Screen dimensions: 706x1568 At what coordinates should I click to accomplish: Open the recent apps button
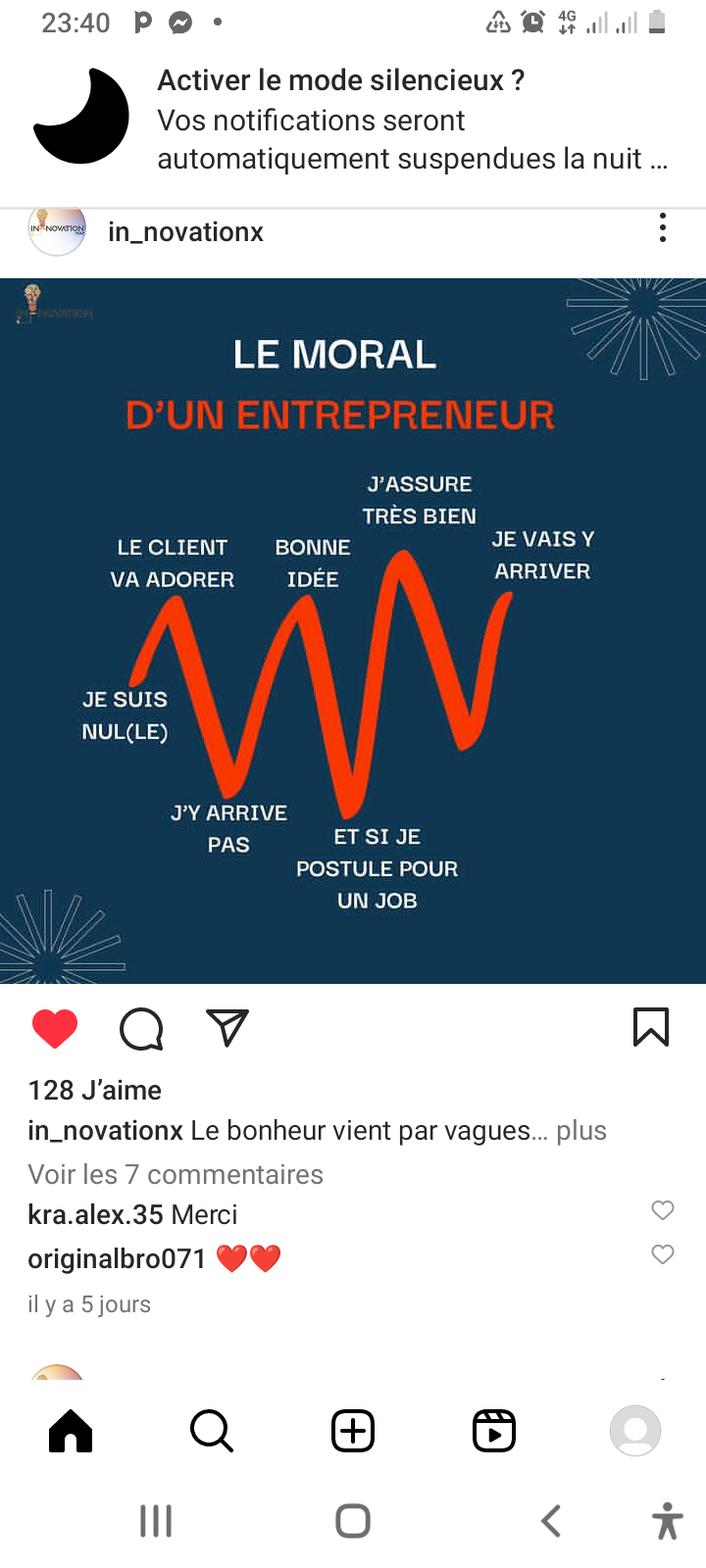(156, 1521)
